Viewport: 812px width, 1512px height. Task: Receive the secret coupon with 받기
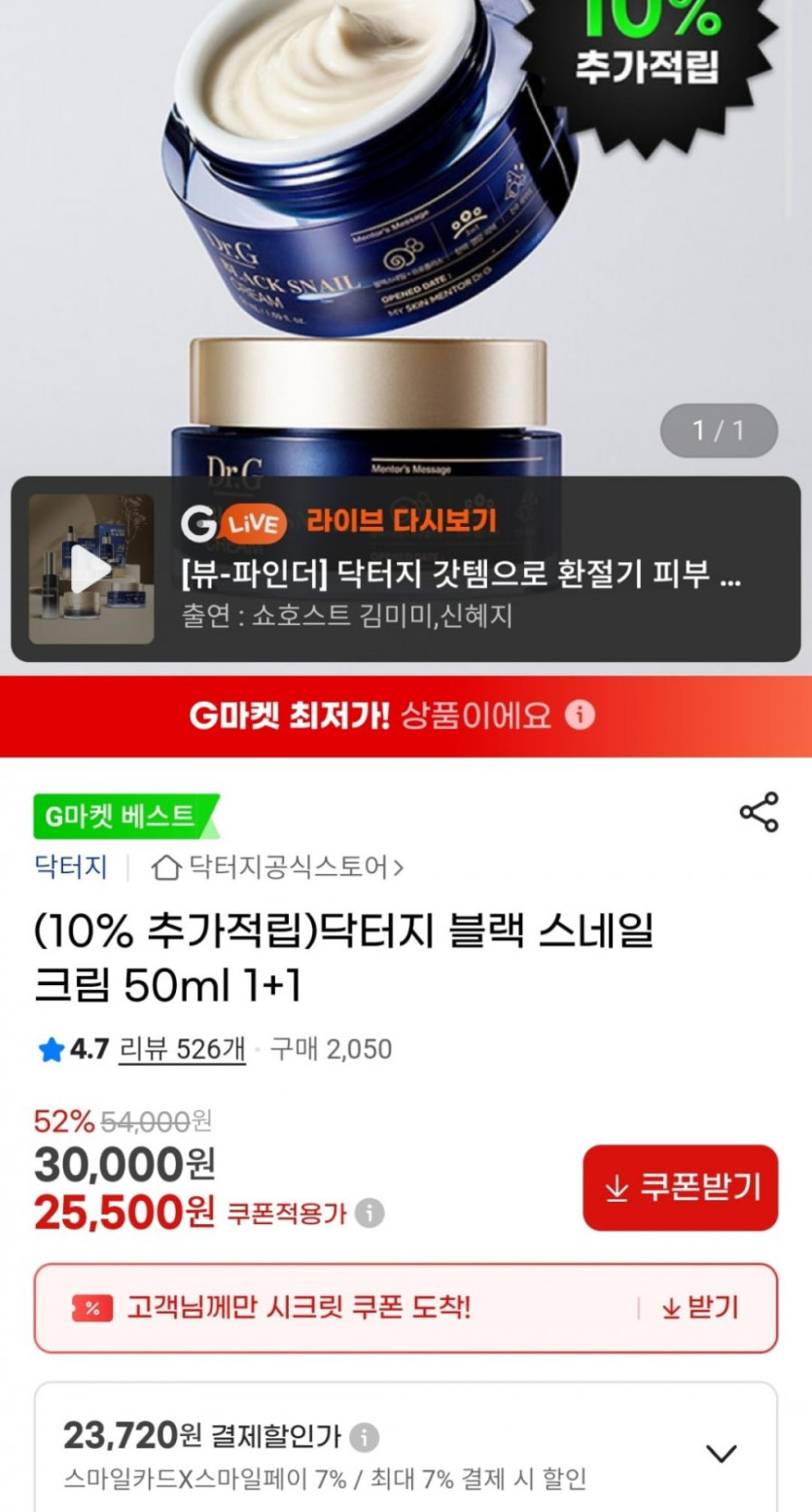[700, 1308]
